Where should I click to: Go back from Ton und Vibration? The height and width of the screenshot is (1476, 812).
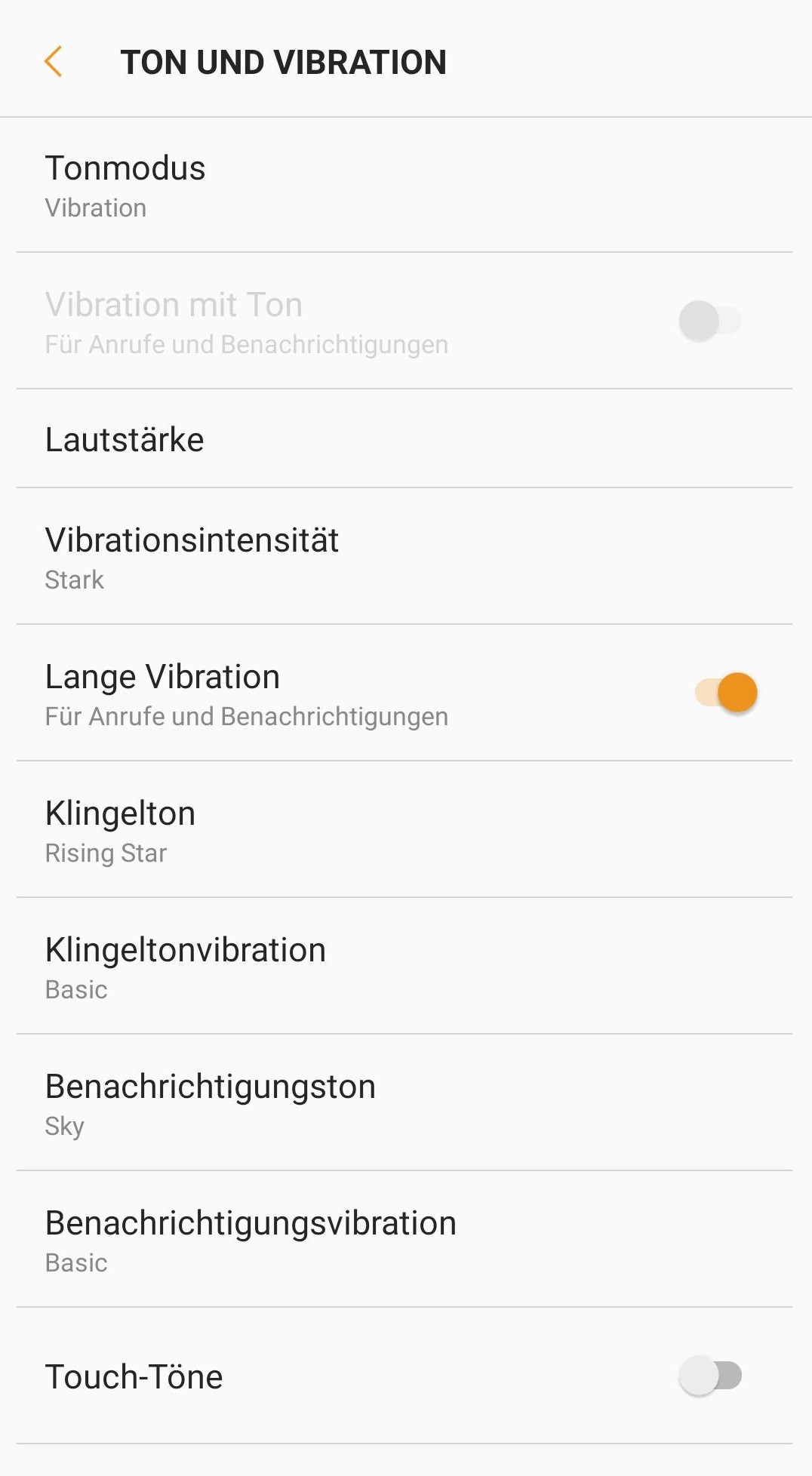(53, 62)
